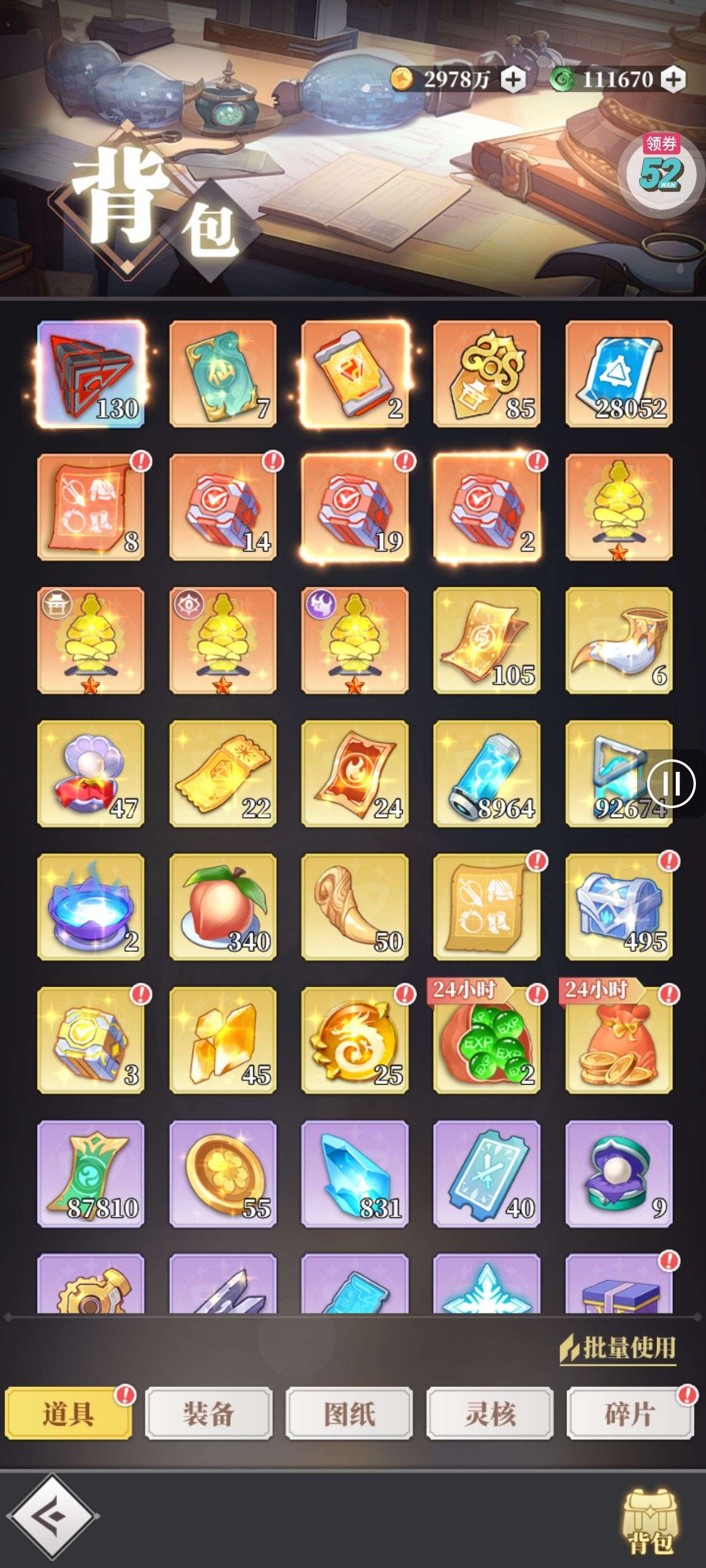Viewport: 706px width, 1568px height.
Task: Tap the plus button next to gold coins
Action: click(x=513, y=80)
